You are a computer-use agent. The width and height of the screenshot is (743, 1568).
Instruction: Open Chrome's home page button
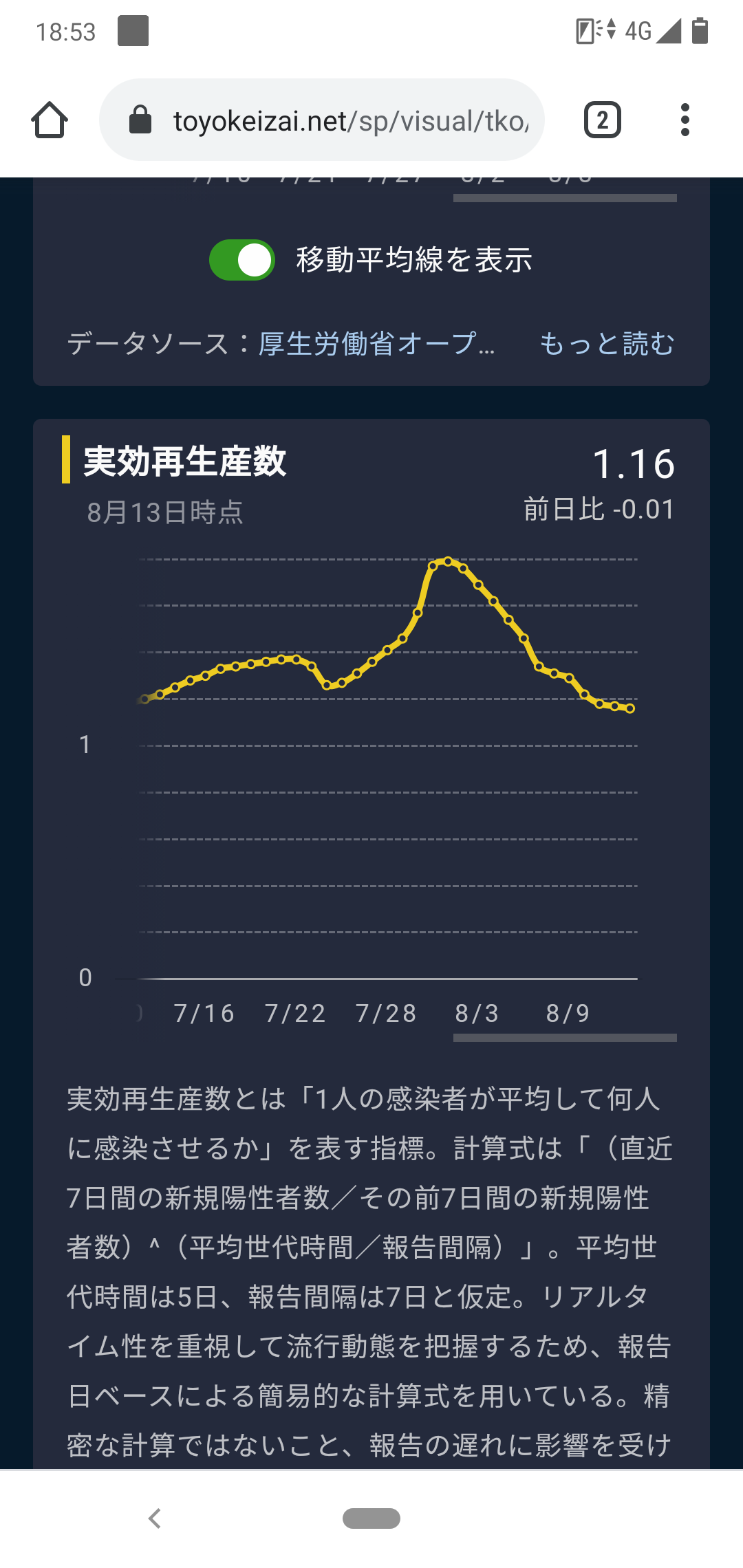pyautogui.click(x=50, y=120)
